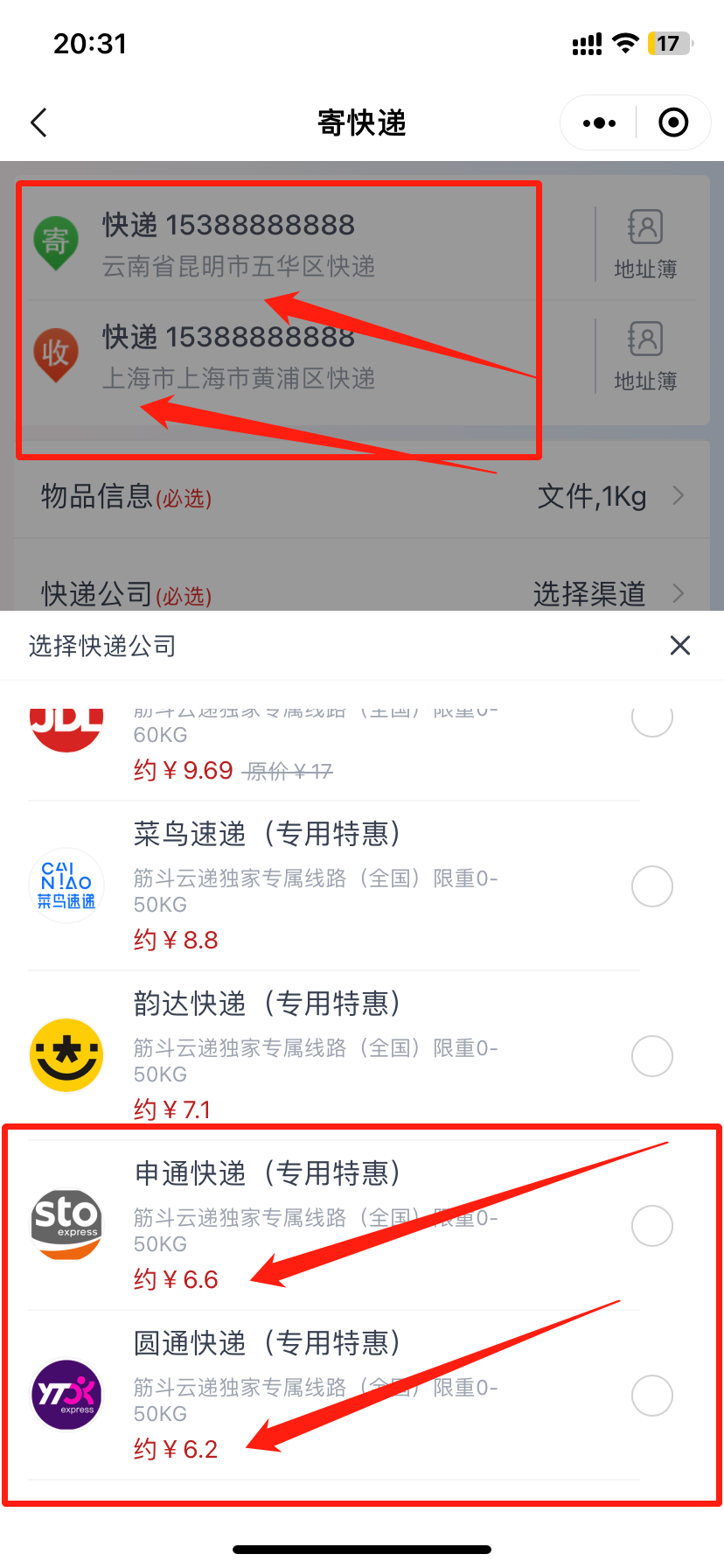Viewport: 724px width, 1568px height.
Task: Go back from 寄快递 page
Action: point(39,122)
